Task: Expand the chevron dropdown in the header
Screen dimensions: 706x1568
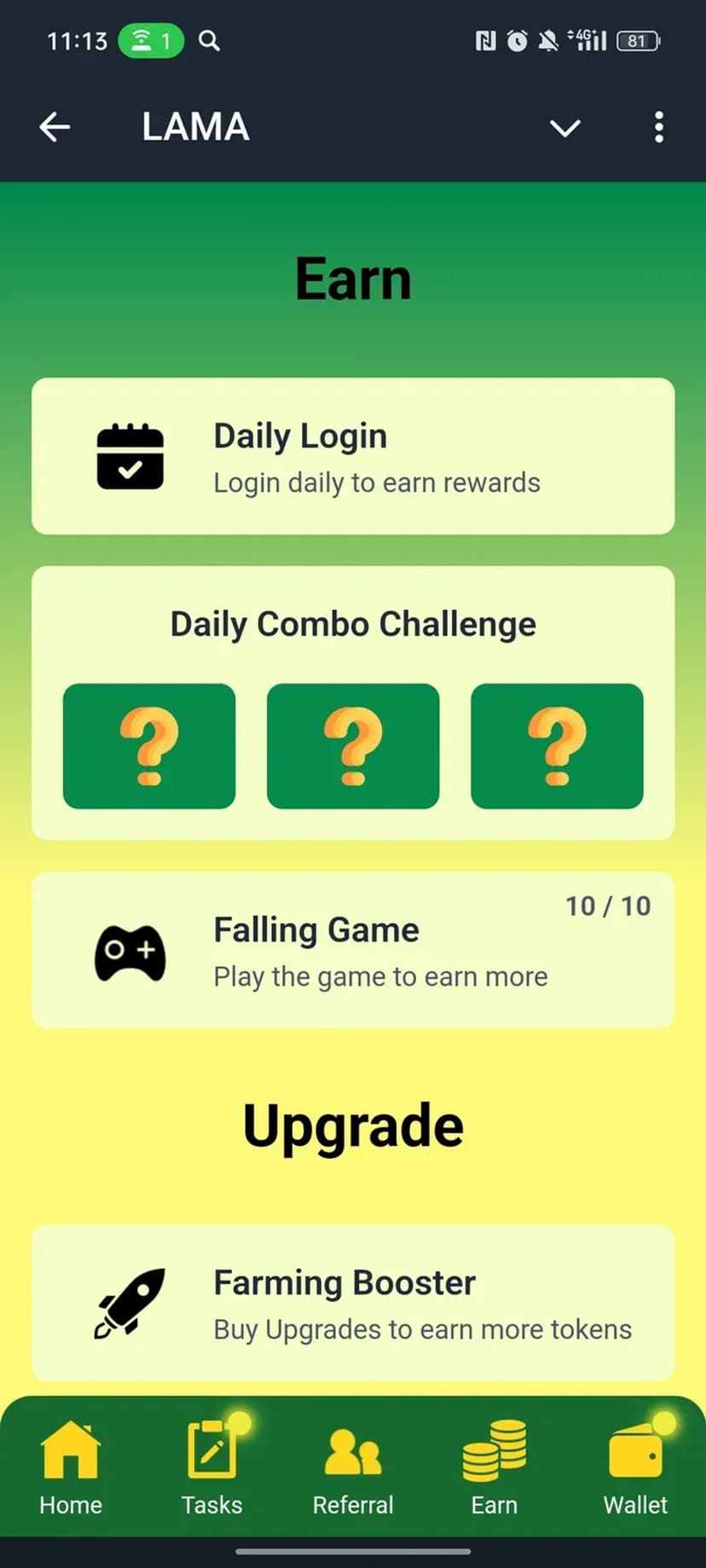Action: pyautogui.click(x=564, y=128)
